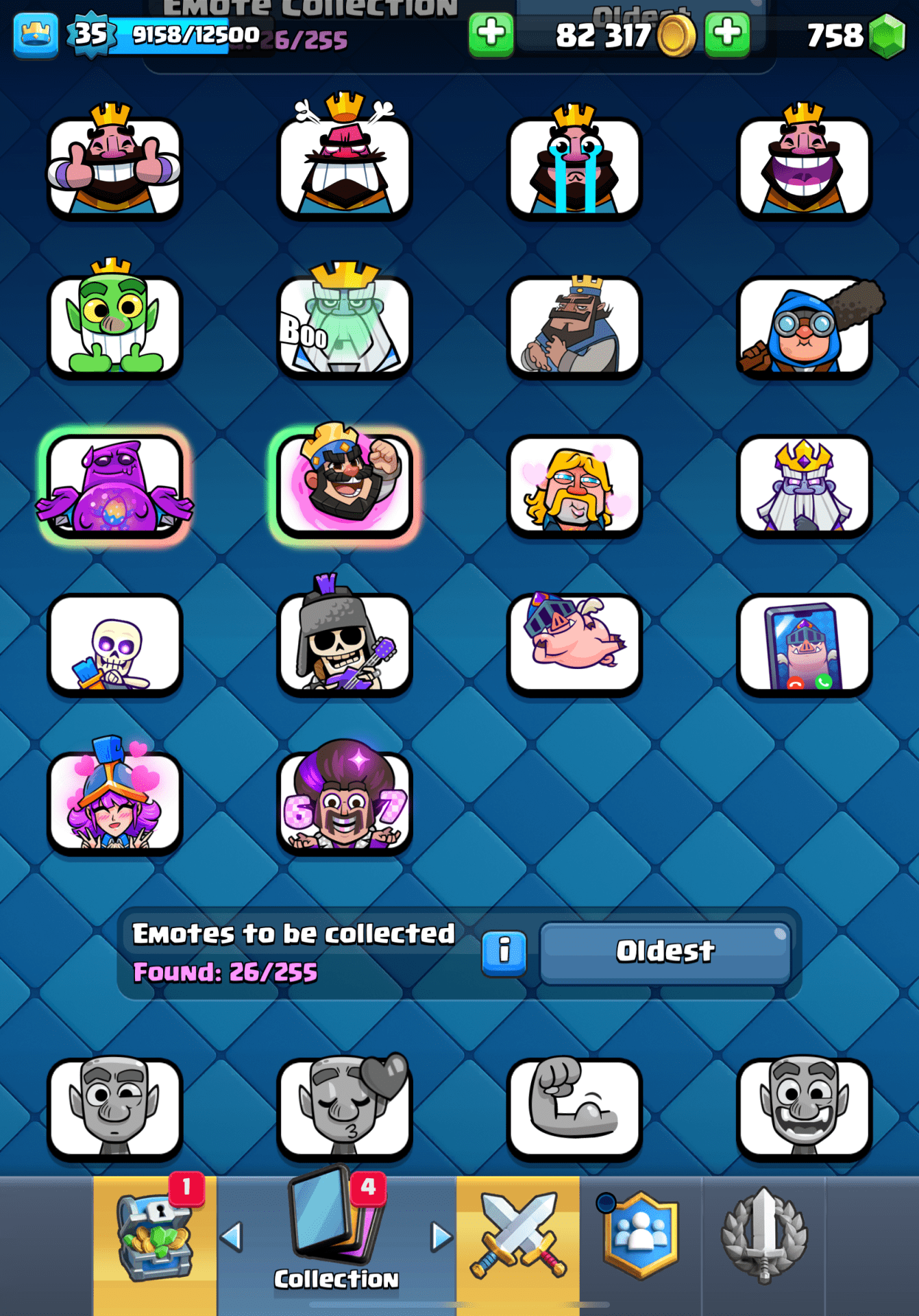Image resolution: width=919 pixels, height=1316 pixels.
Task: Select the 6 7 disco emote
Action: (345, 802)
